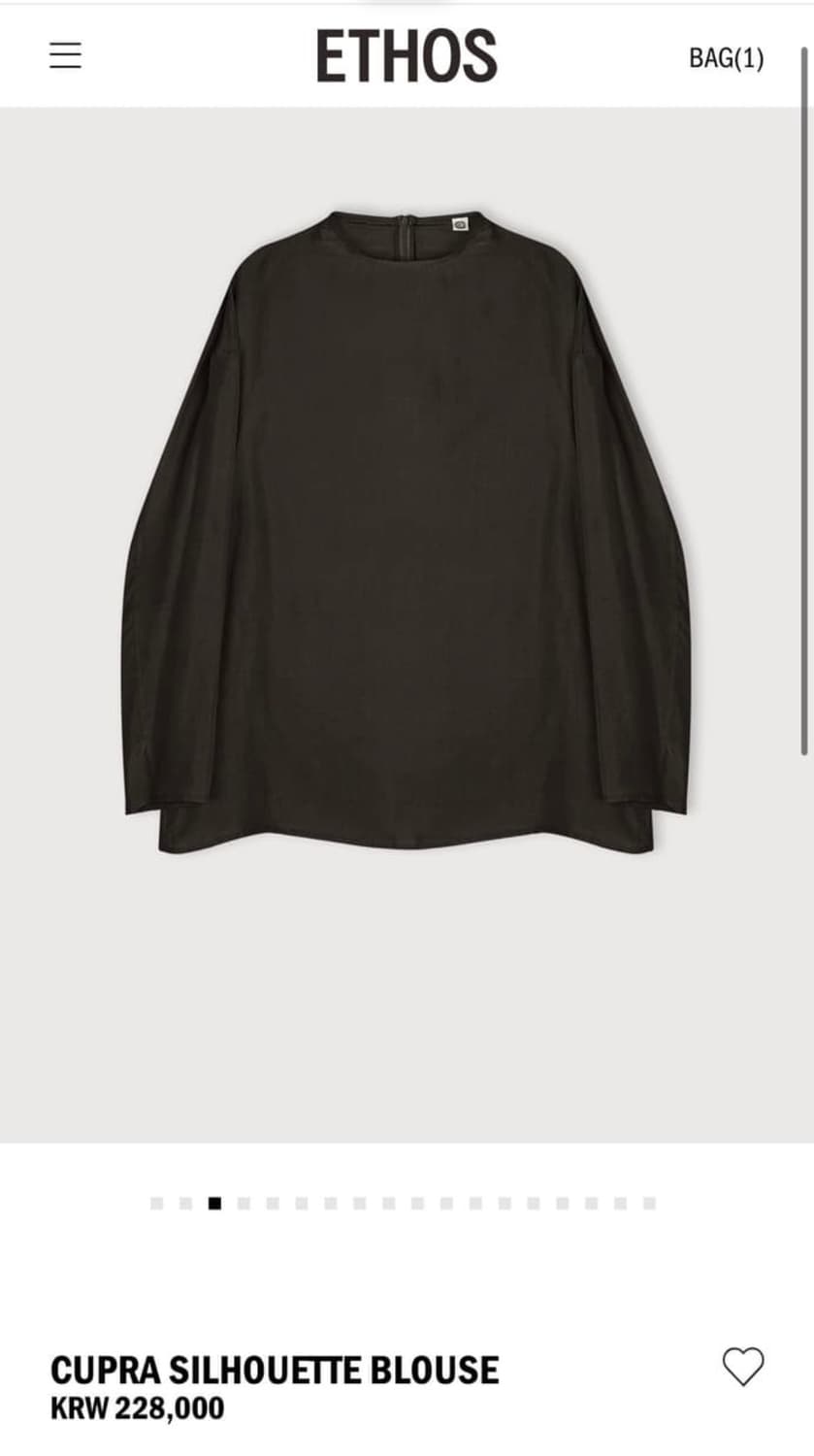This screenshot has height=1456, width=814.
Task: Open the shopping bag
Action: (726, 58)
